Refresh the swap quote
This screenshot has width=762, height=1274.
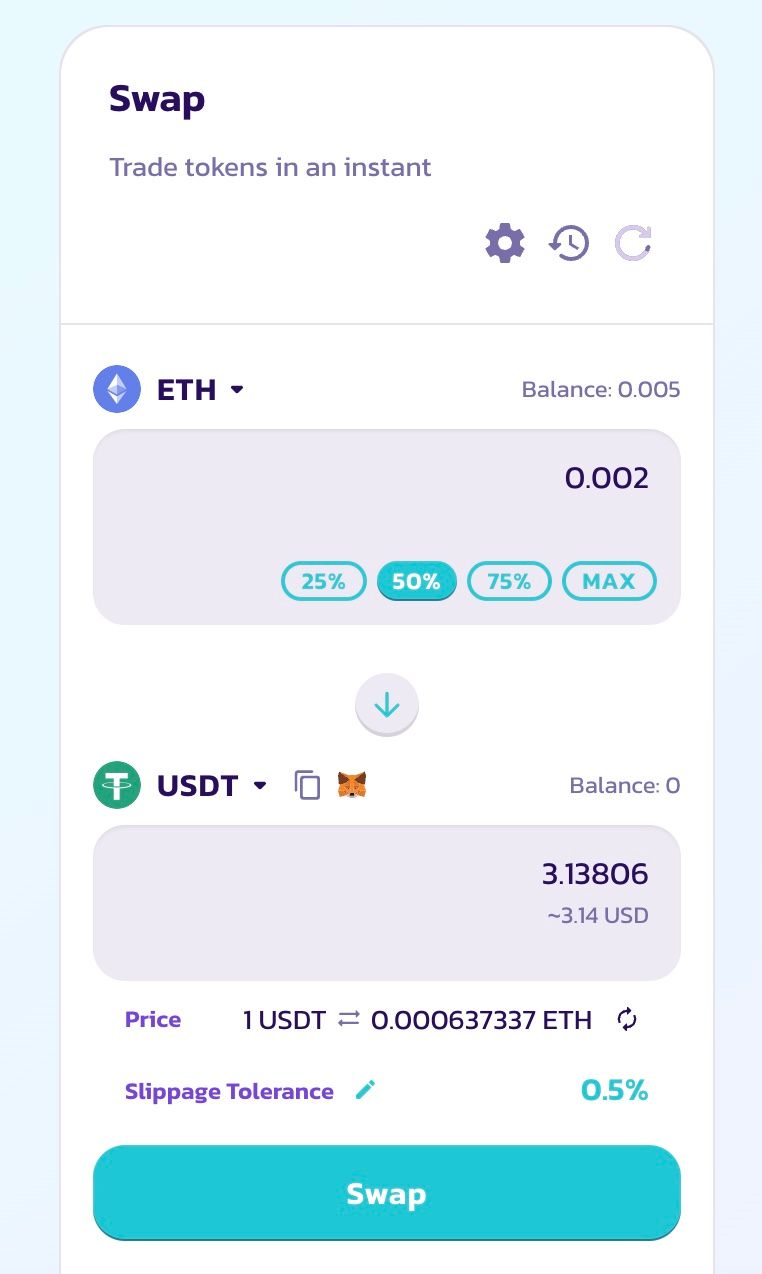click(x=633, y=243)
